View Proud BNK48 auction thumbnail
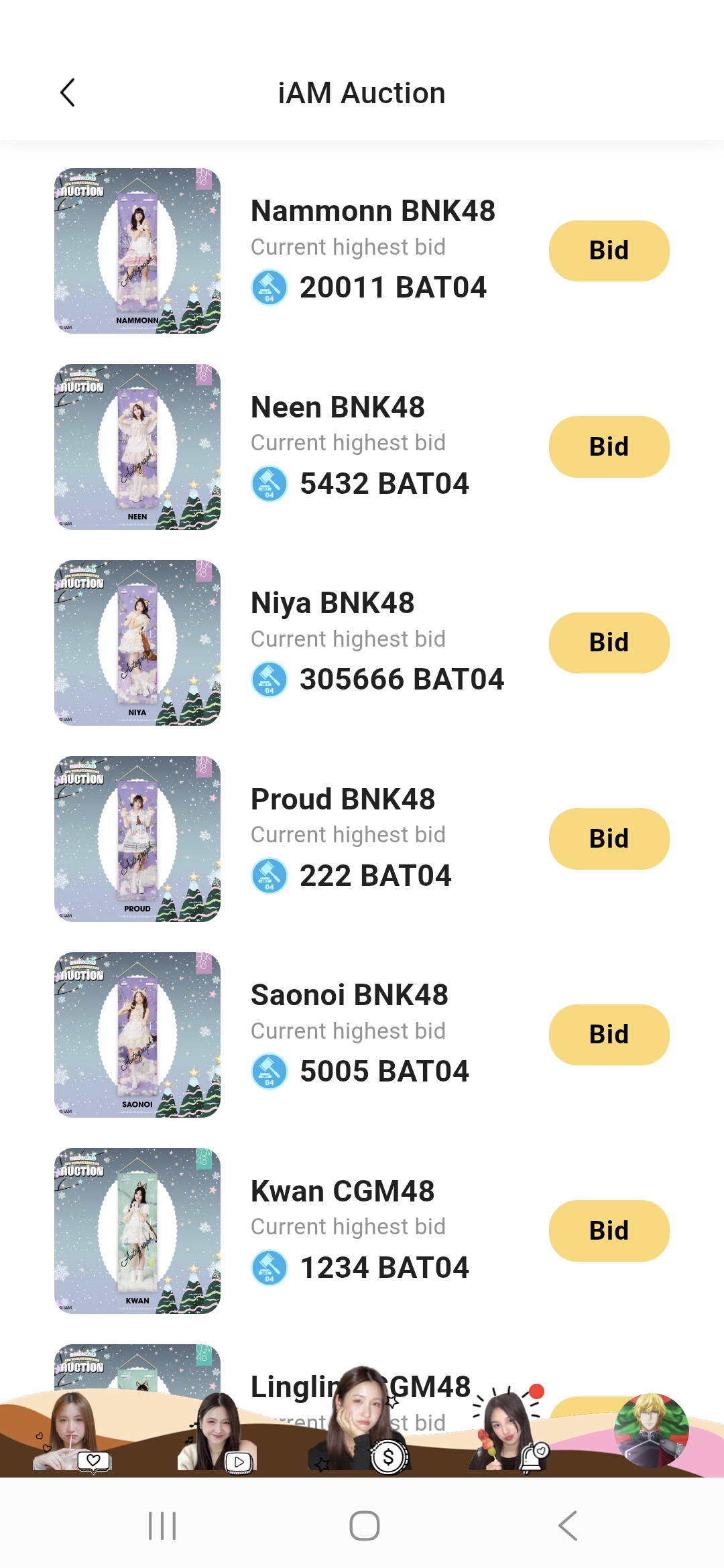The height and width of the screenshot is (1568, 724). point(137,839)
